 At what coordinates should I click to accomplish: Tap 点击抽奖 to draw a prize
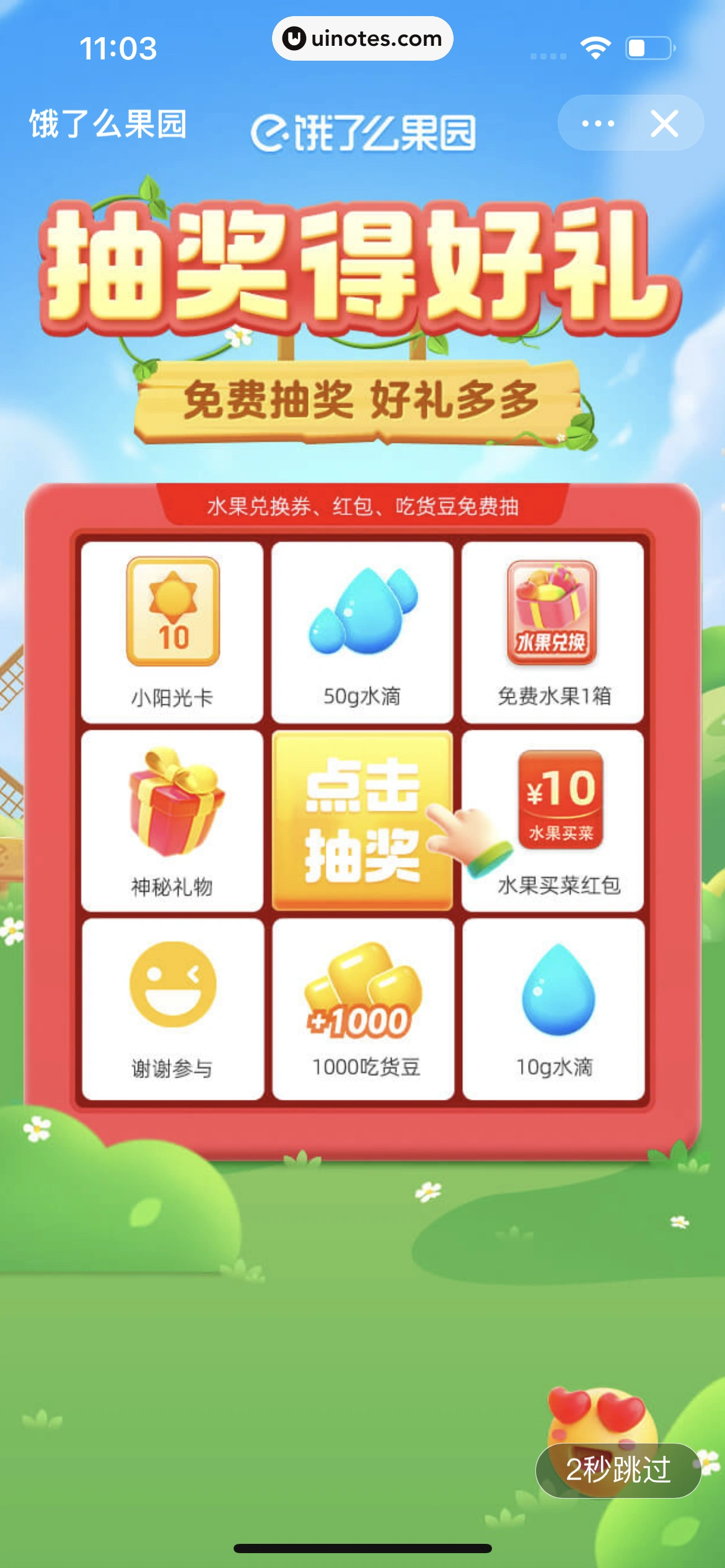click(362, 820)
